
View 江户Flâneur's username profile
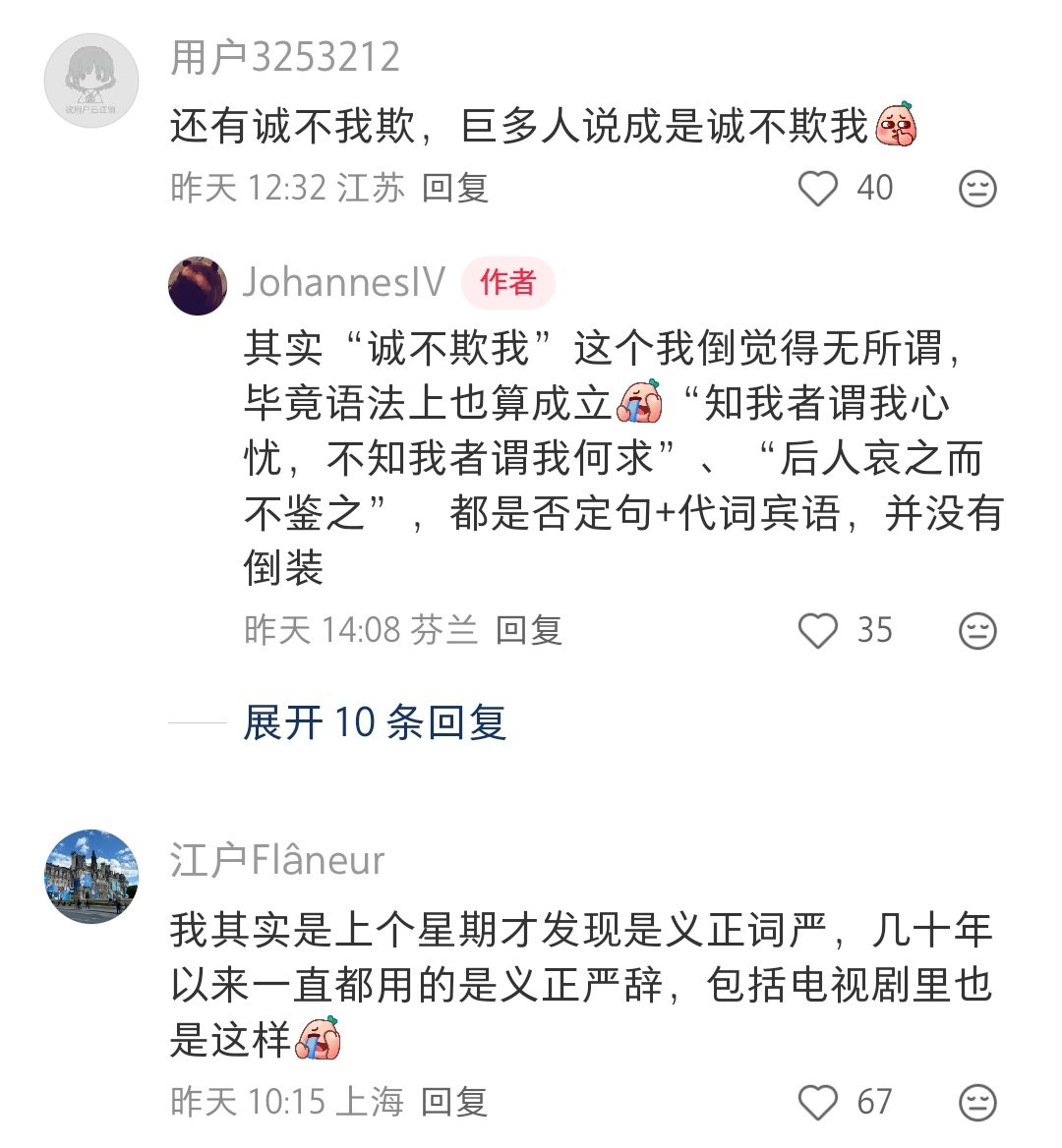[277, 861]
